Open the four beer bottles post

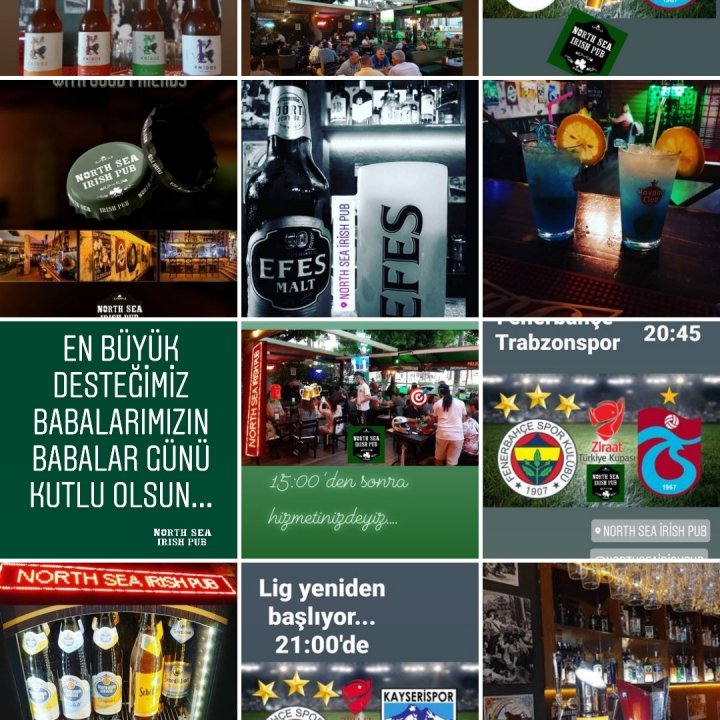tap(118, 38)
